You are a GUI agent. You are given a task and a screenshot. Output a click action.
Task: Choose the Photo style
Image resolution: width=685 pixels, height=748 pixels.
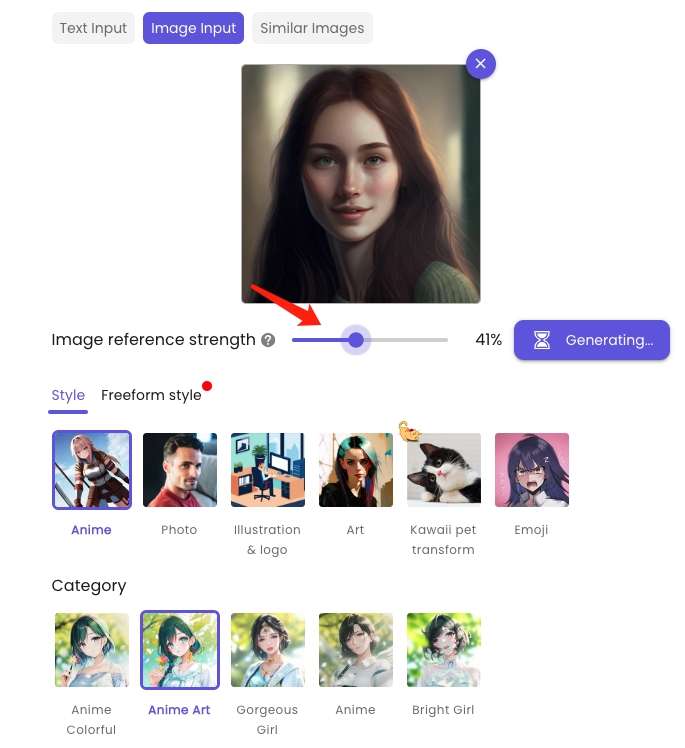click(179, 470)
